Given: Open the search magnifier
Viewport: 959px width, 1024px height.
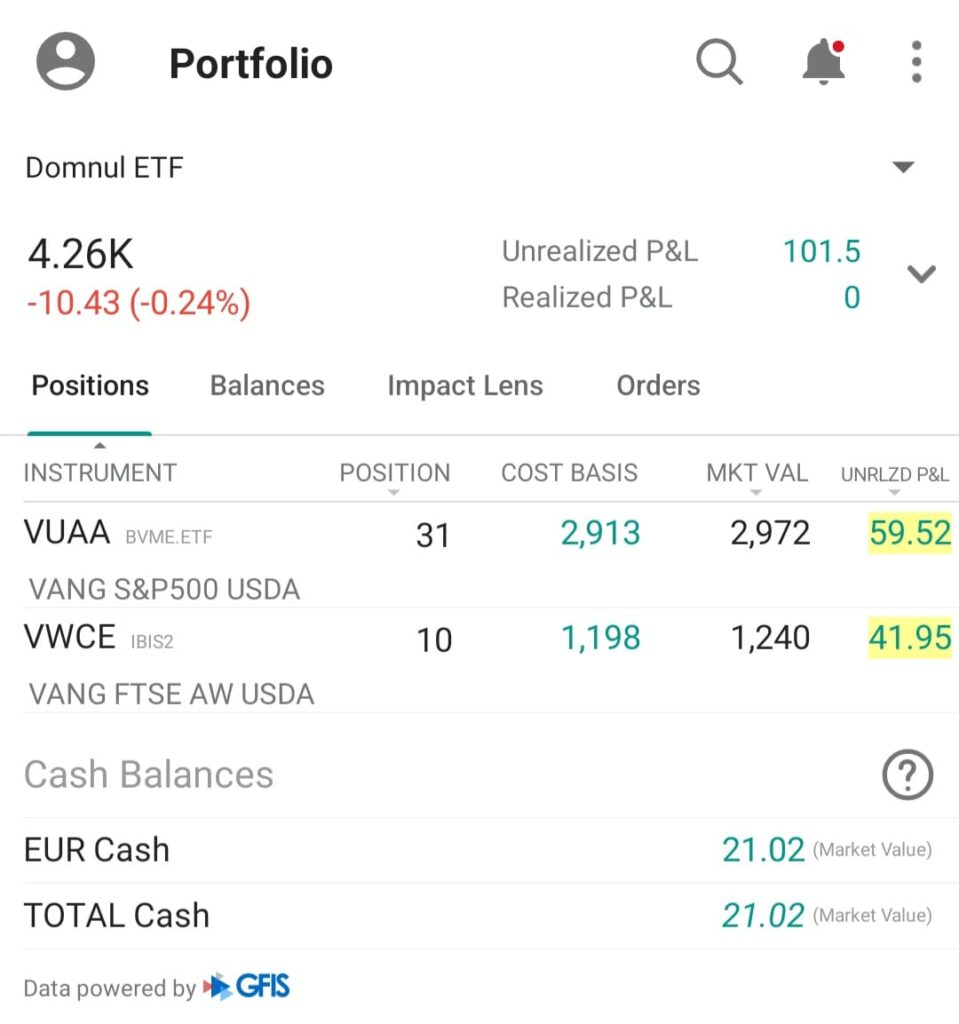Looking at the screenshot, I should (x=719, y=63).
